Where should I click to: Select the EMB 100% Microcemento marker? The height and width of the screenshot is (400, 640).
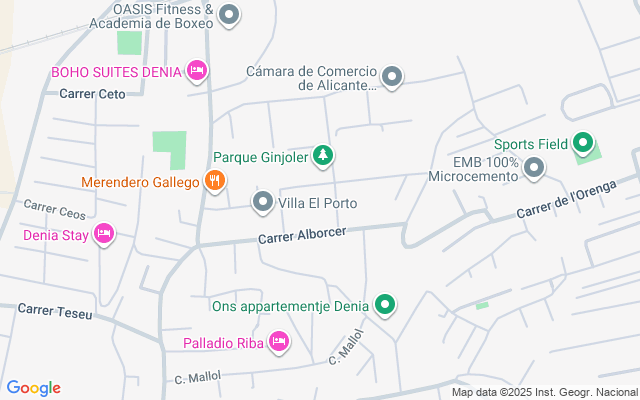click(534, 168)
